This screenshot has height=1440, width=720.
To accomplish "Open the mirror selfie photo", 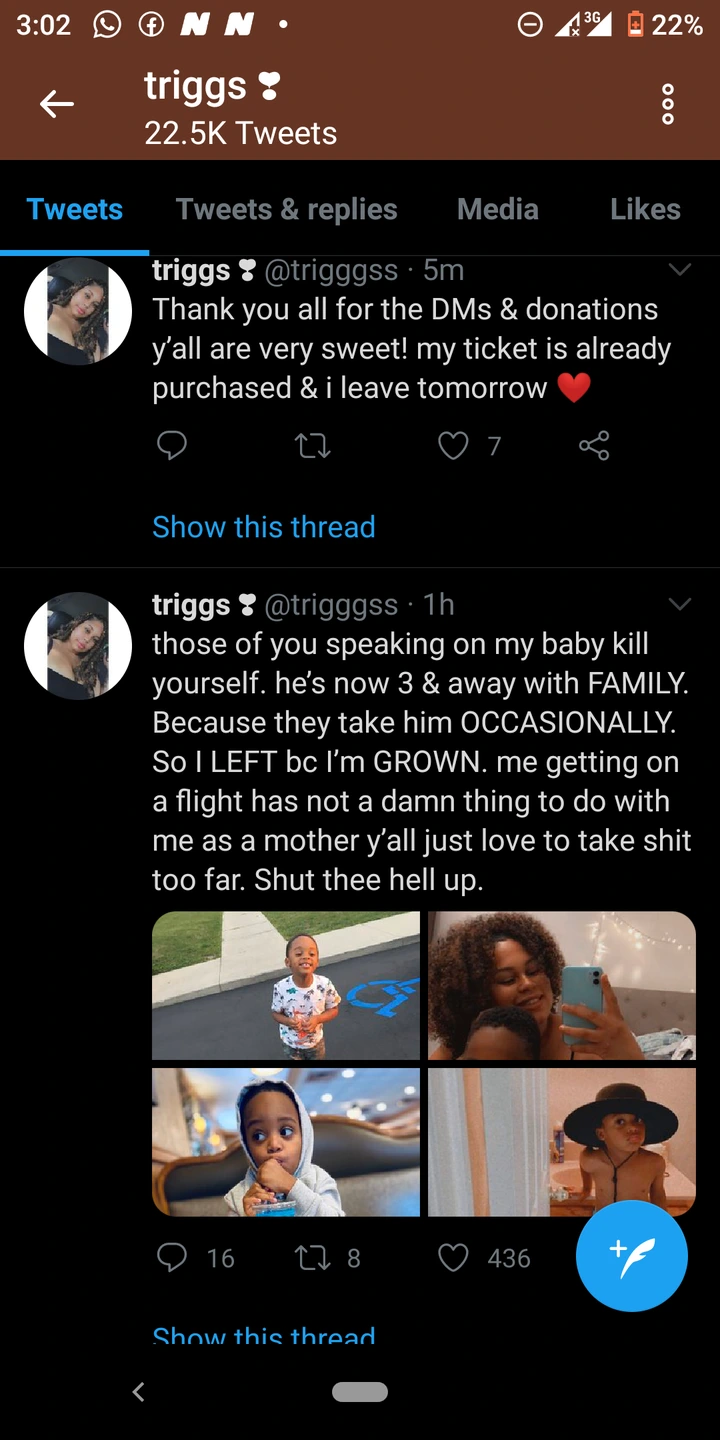I will tap(561, 985).
